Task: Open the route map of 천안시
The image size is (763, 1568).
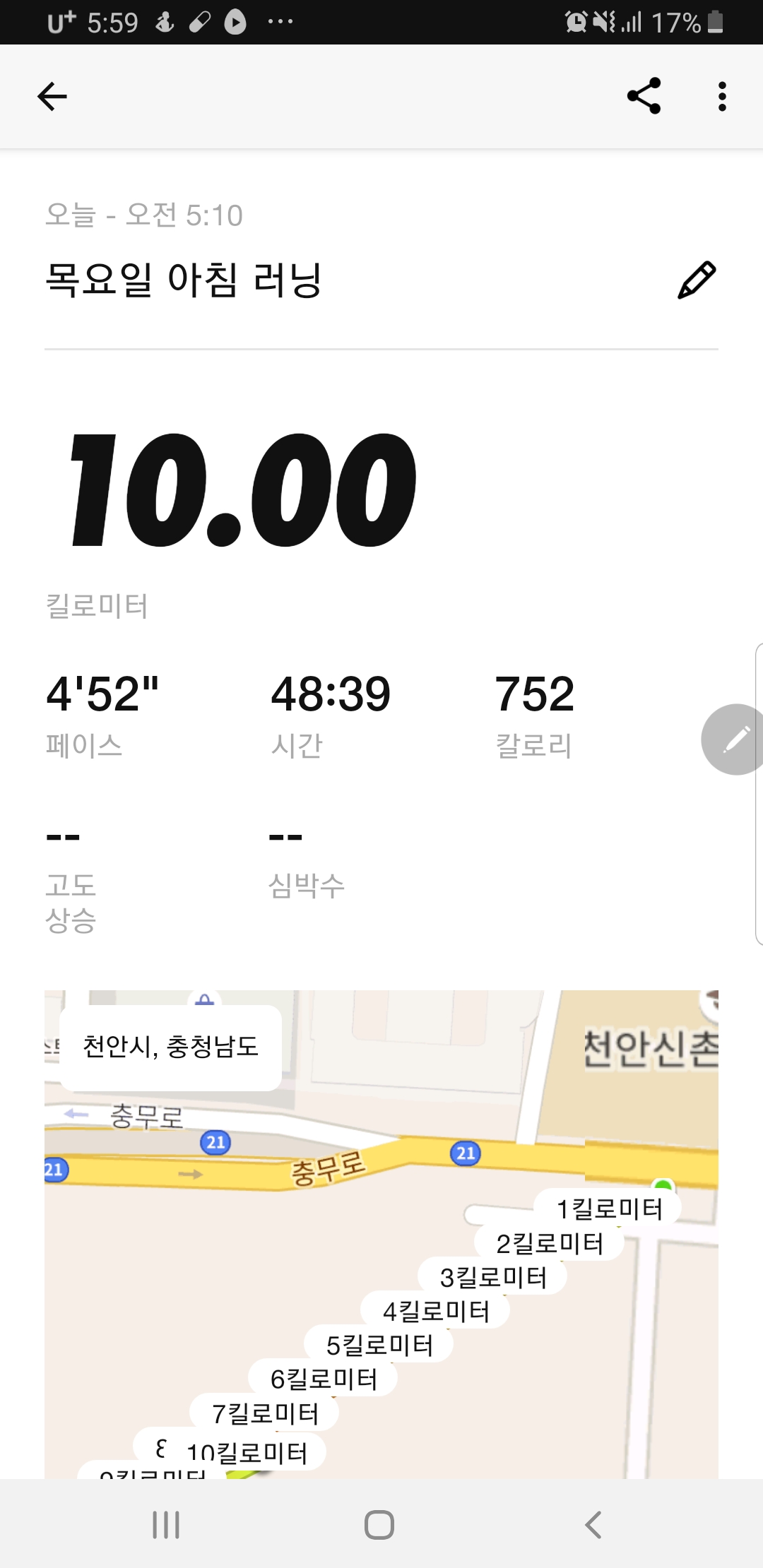Action: pos(381,1234)
